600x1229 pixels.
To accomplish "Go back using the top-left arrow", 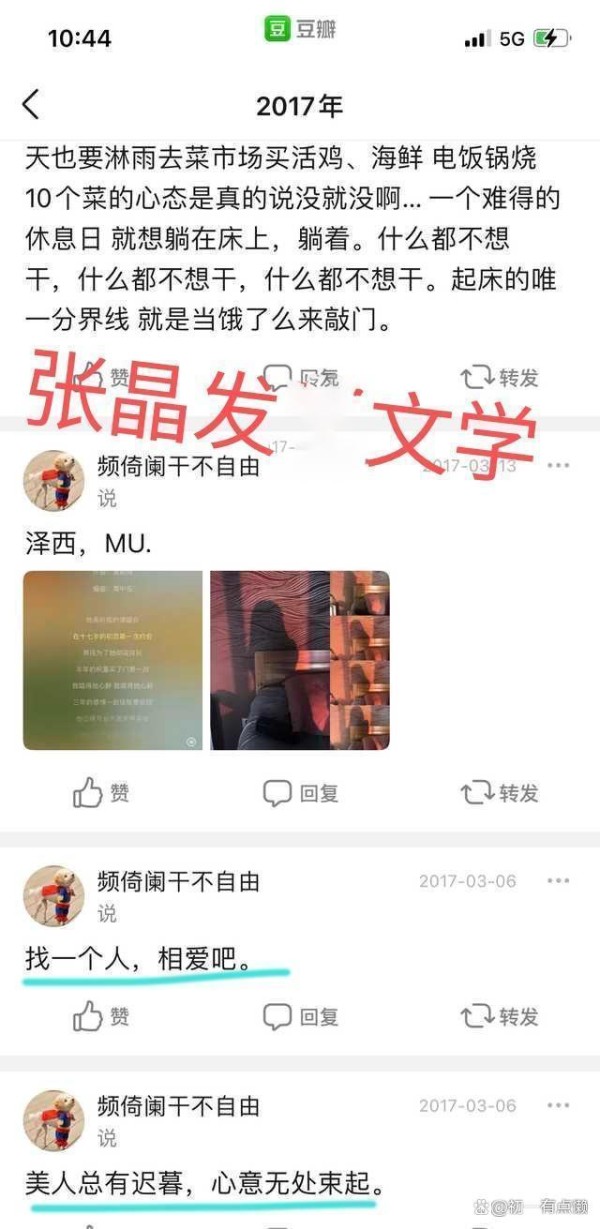I will click(31, 104).
